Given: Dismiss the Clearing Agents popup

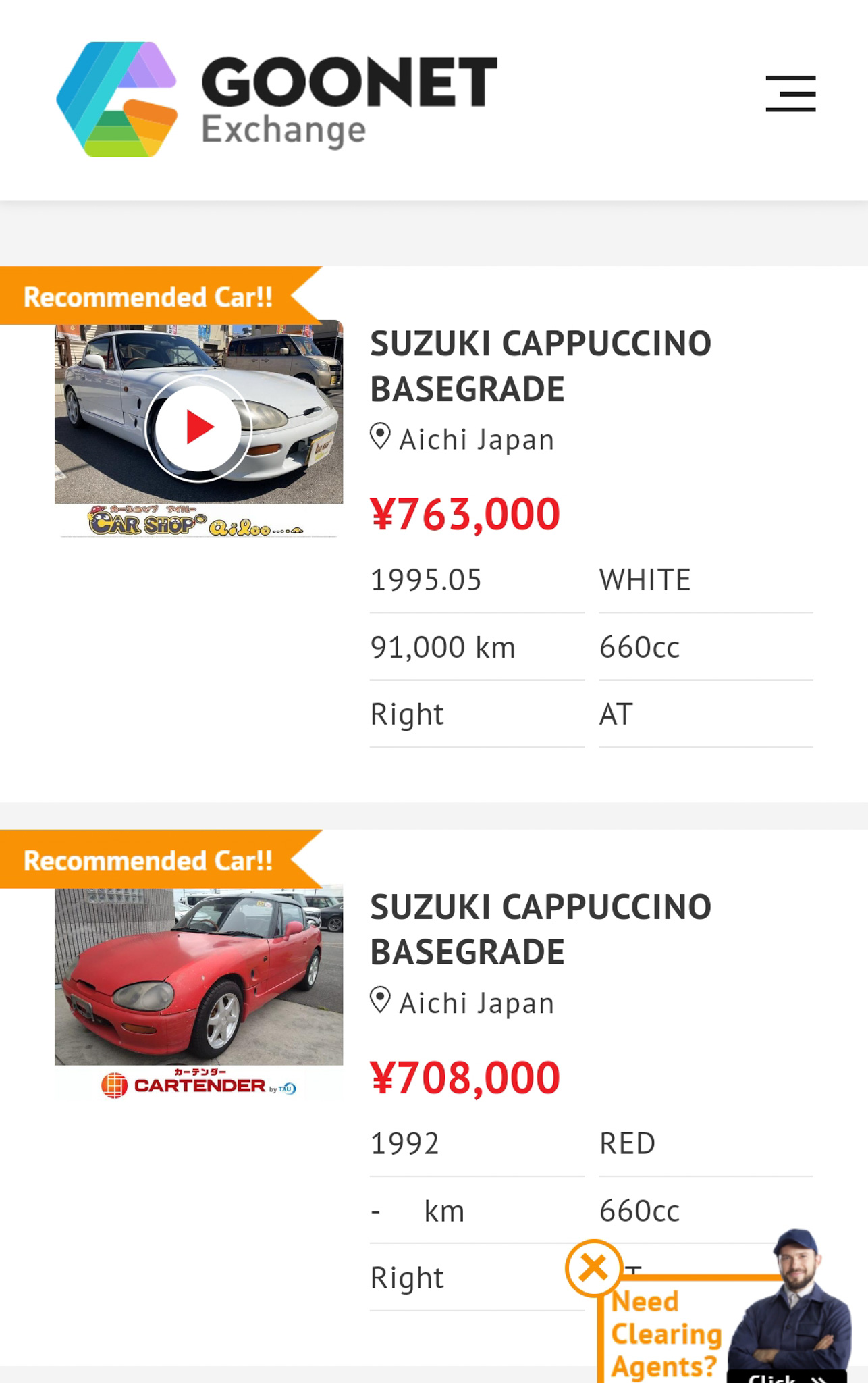Looking at the screenshot, I should point(594,1268).
